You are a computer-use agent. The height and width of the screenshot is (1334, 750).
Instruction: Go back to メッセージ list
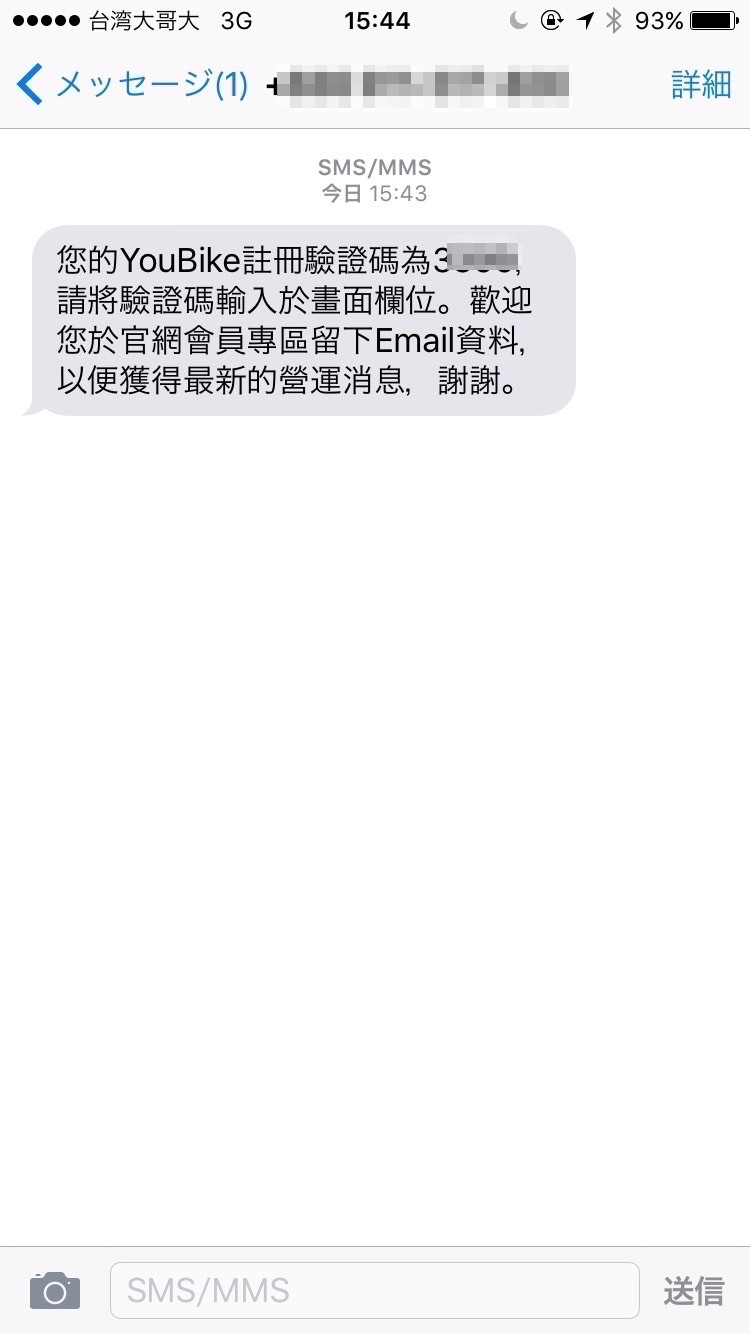(130, 85)
